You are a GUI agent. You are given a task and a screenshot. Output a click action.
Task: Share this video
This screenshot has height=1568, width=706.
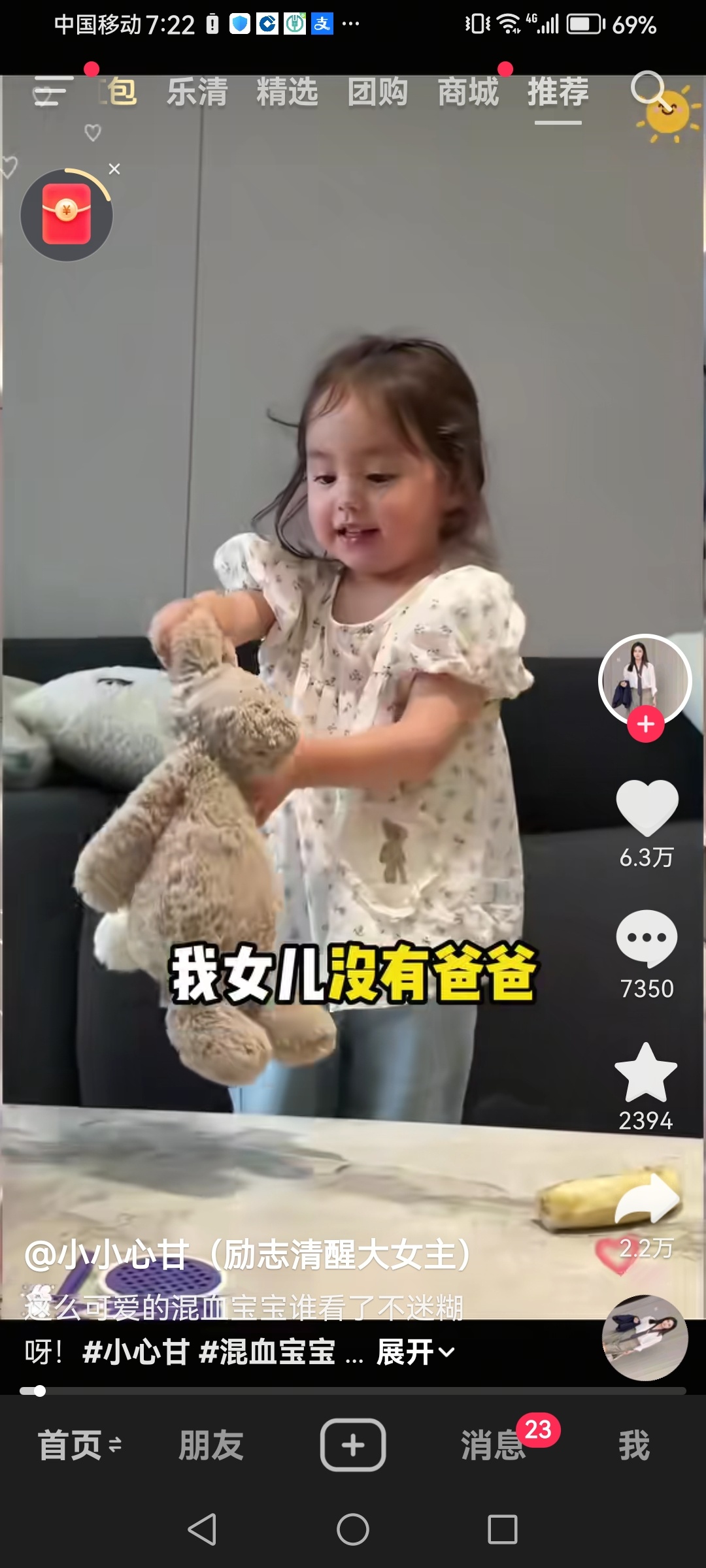(647, 1199)
